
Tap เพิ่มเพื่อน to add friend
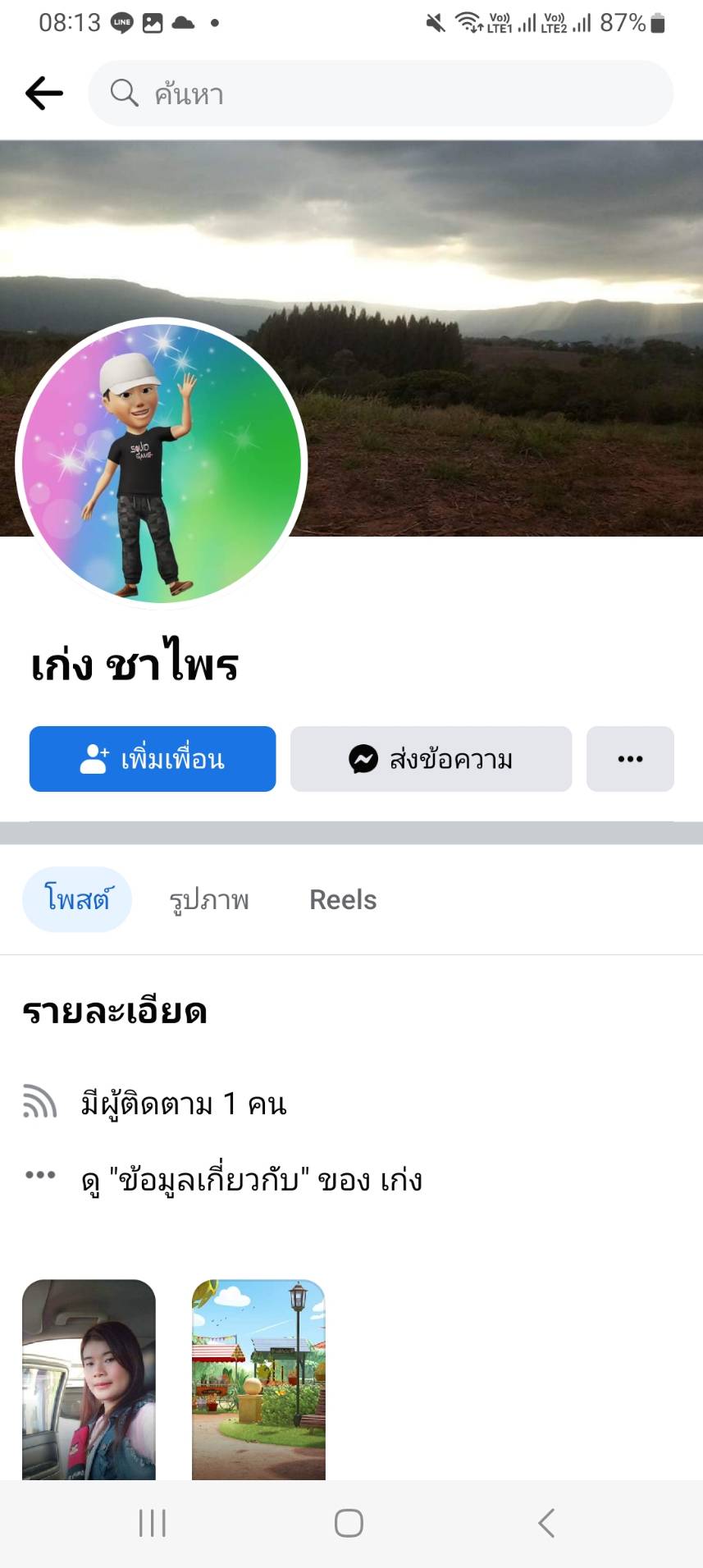[153, 759]
